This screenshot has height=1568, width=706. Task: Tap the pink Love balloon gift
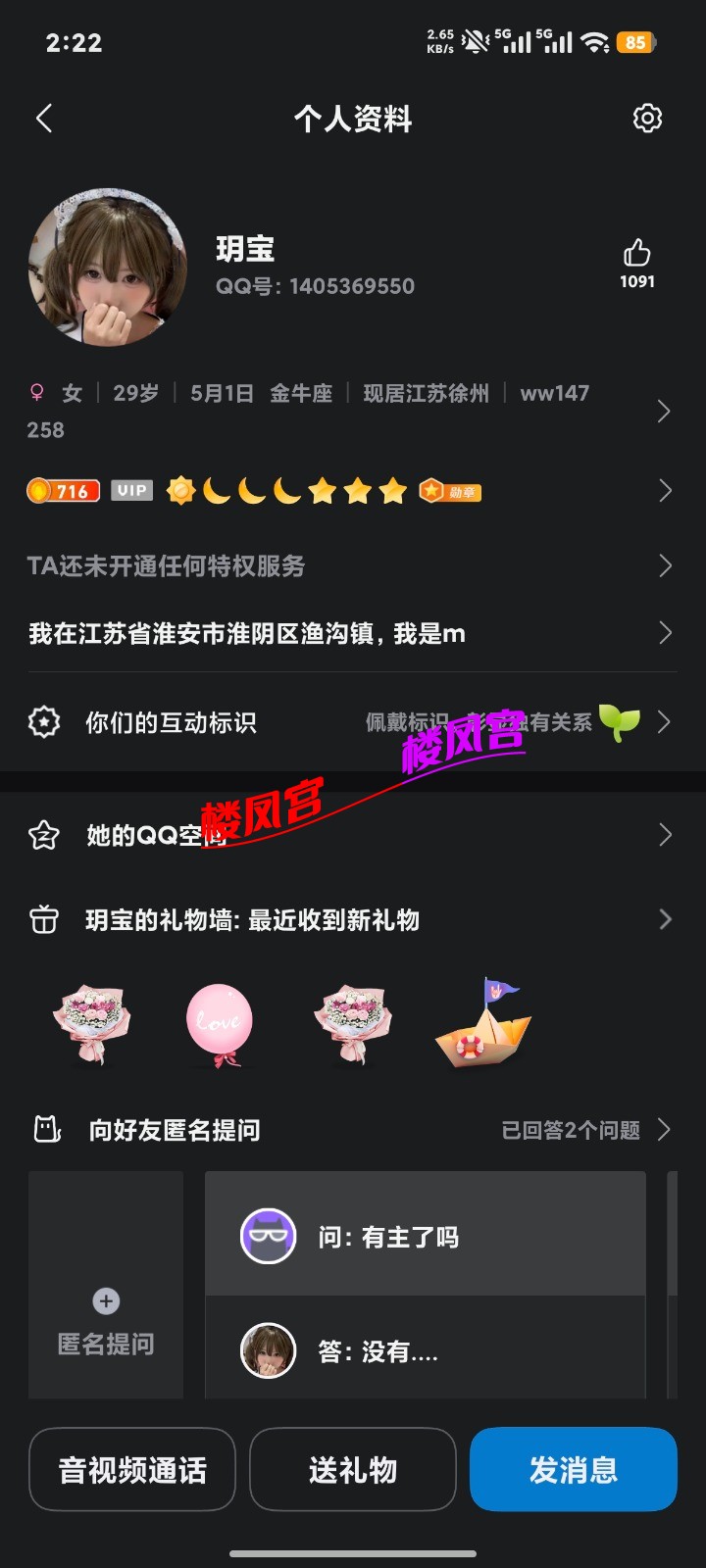click(x=220, y=1024)
